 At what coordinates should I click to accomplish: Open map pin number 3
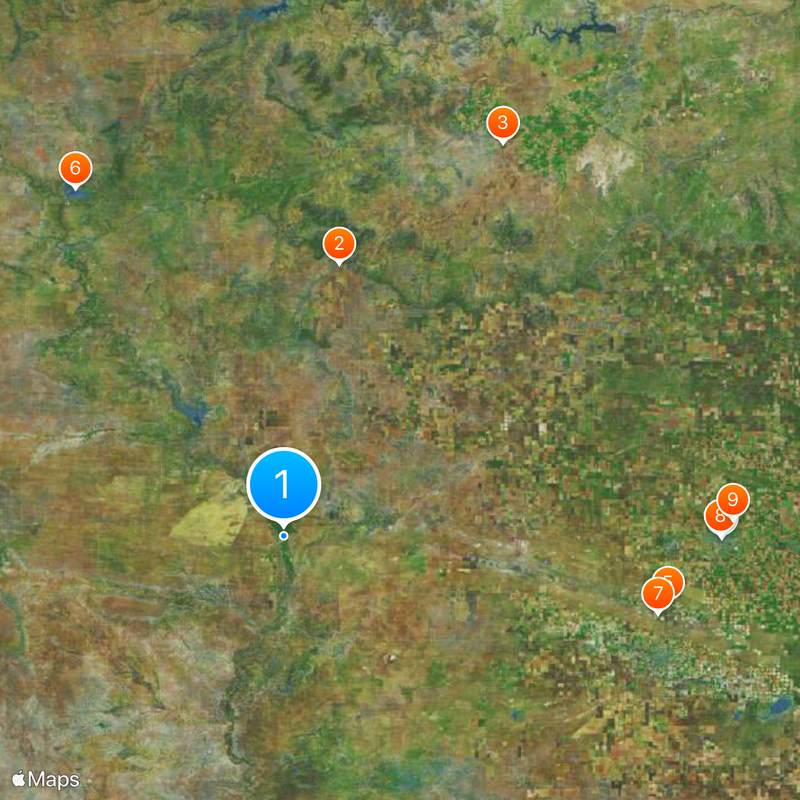[503, 124]
